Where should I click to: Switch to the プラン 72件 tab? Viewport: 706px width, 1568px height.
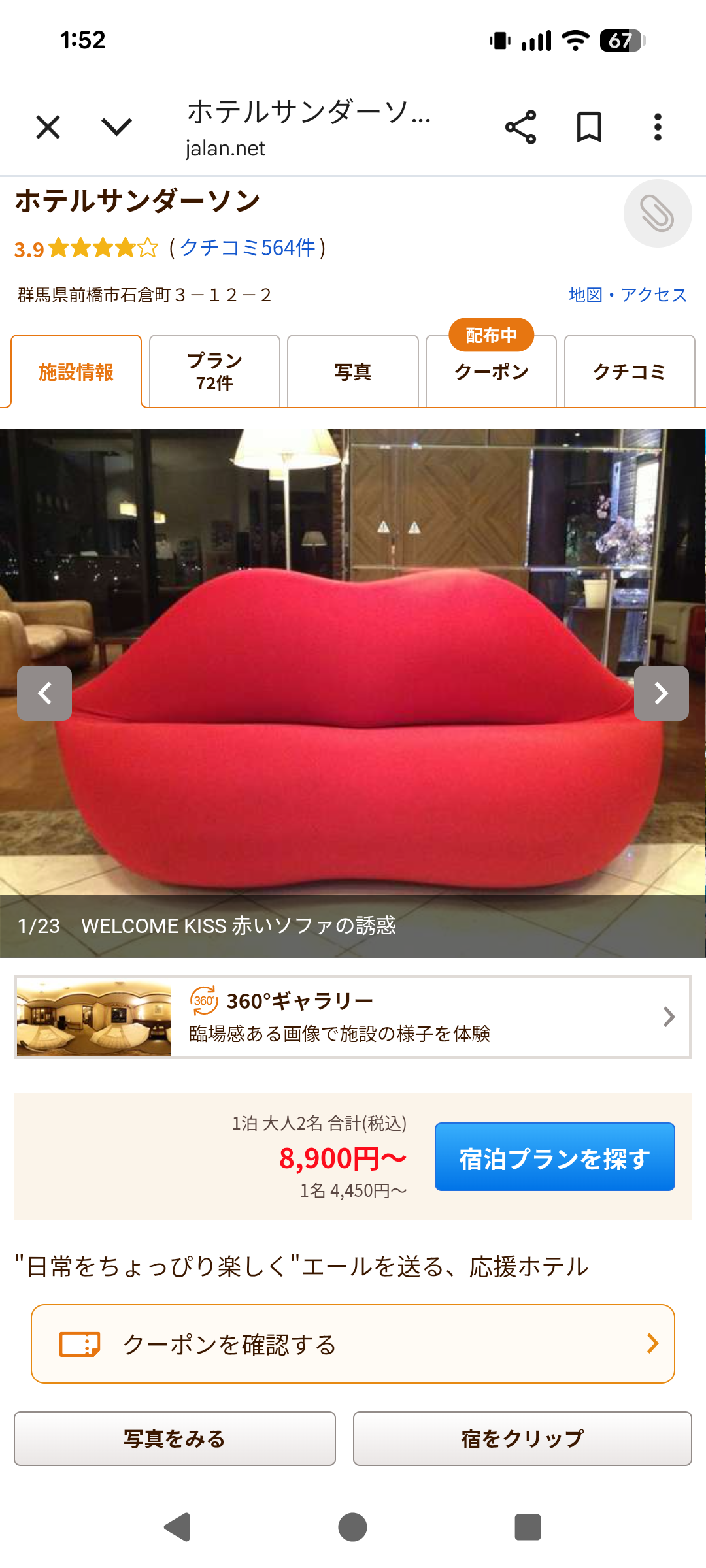(214, 372)
